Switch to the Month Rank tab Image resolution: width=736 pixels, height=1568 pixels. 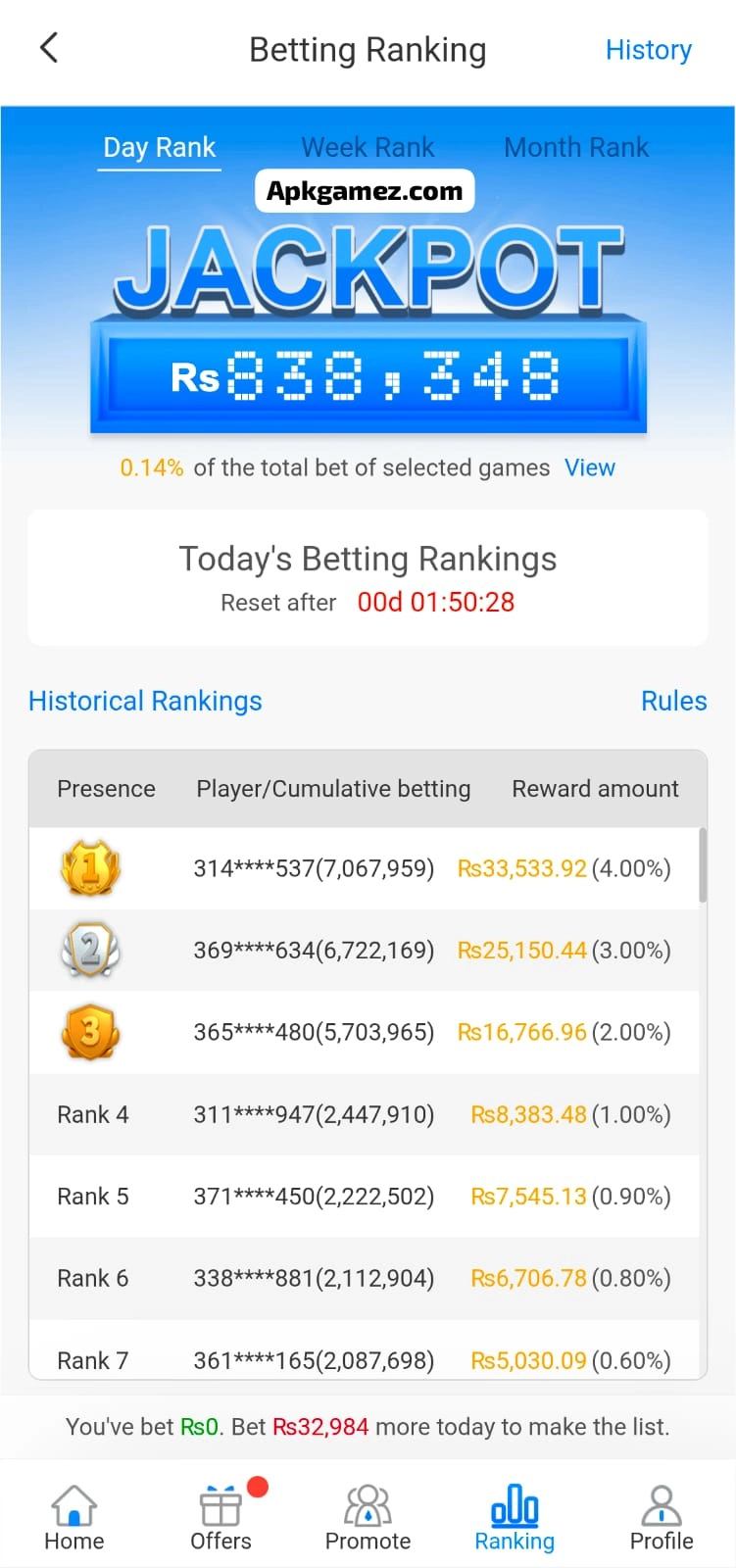point(576,148)
